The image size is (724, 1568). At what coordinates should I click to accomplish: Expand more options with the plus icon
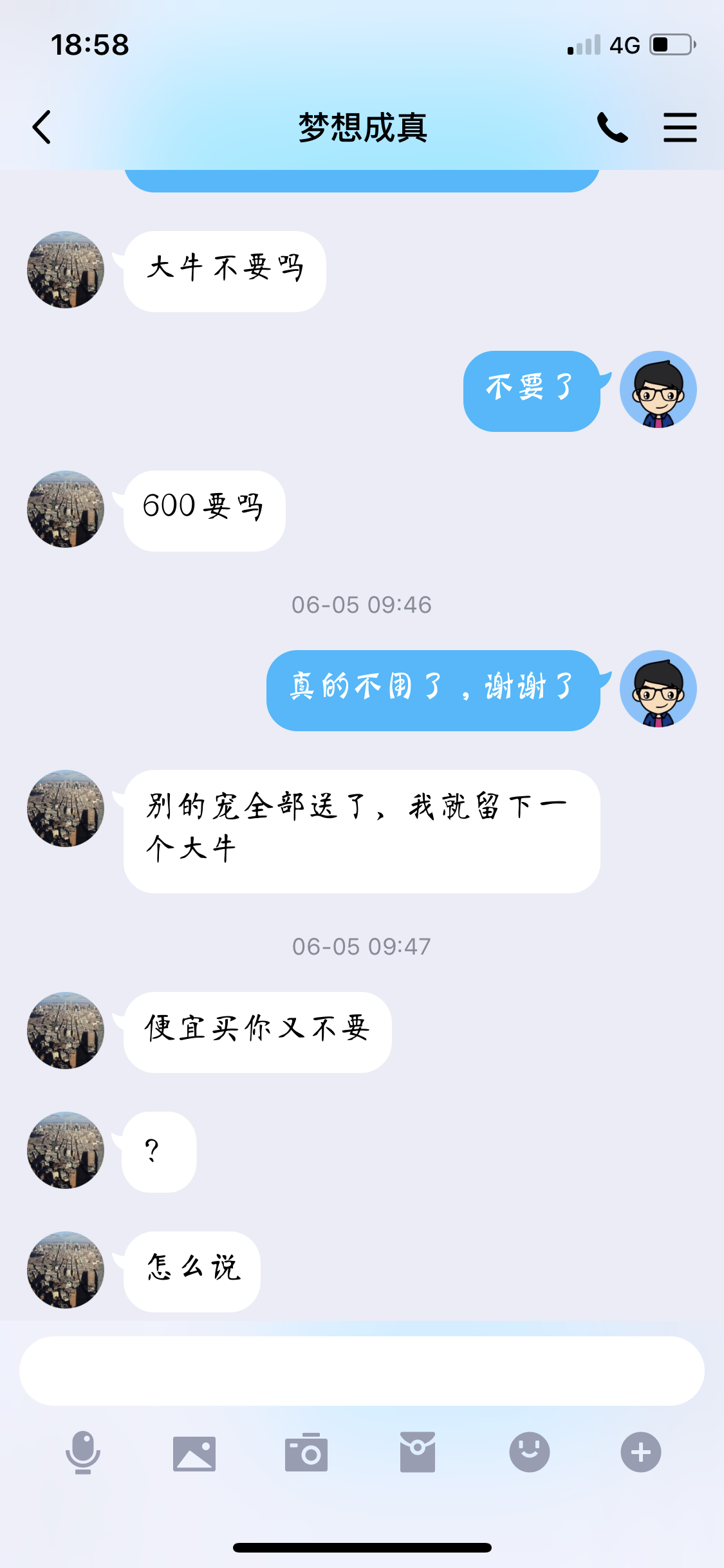pos(640,1452)
